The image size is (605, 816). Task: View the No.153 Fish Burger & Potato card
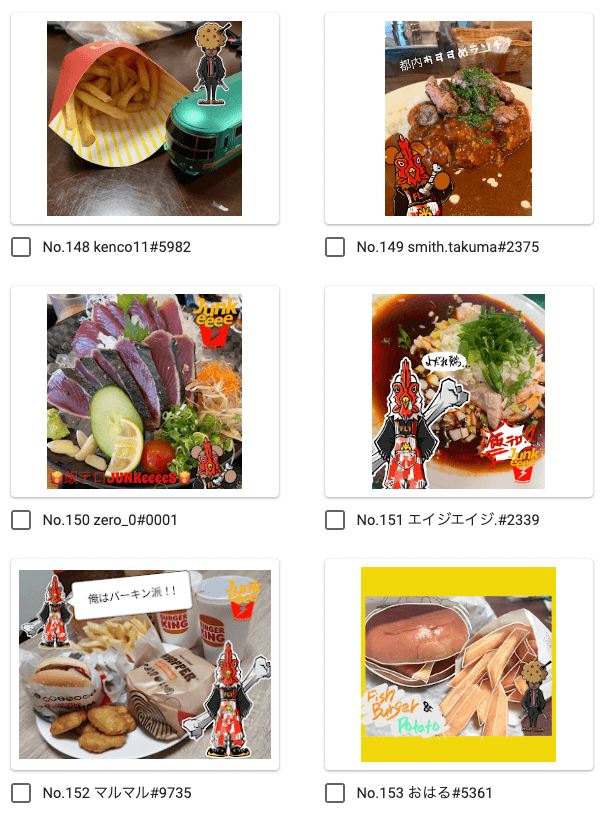click(x=458, y=664)
